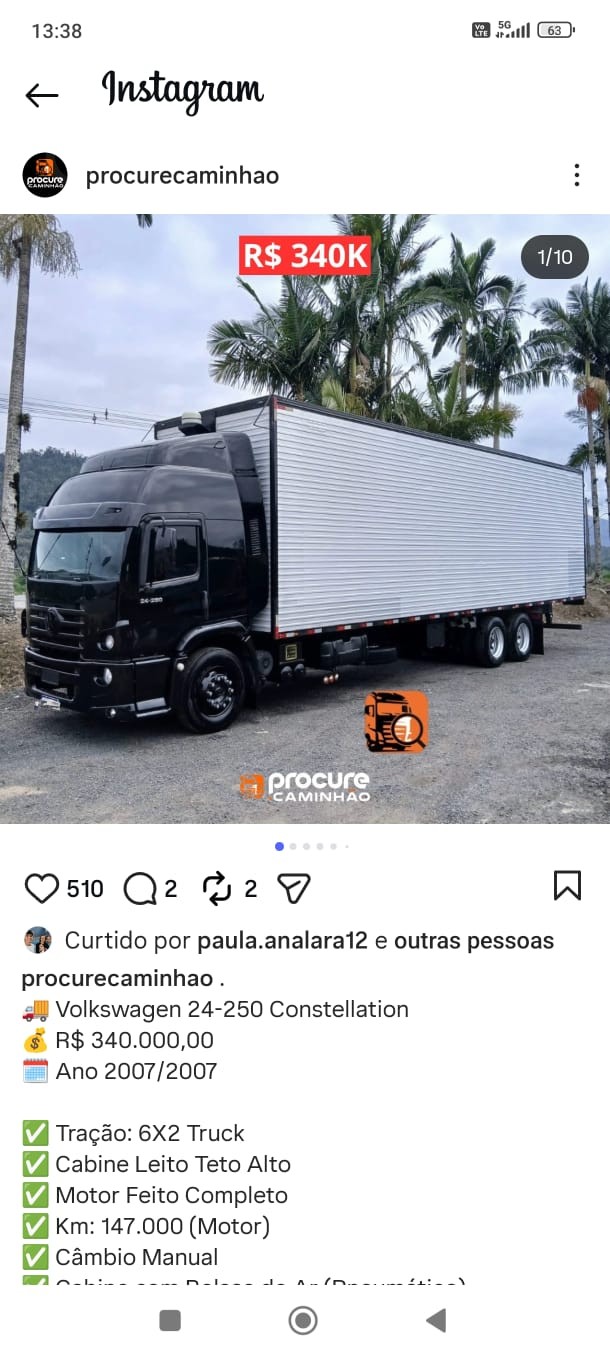This screenshot has height=1356, width=610.
Task: Tap the system home button
Action: (303, 1320)
